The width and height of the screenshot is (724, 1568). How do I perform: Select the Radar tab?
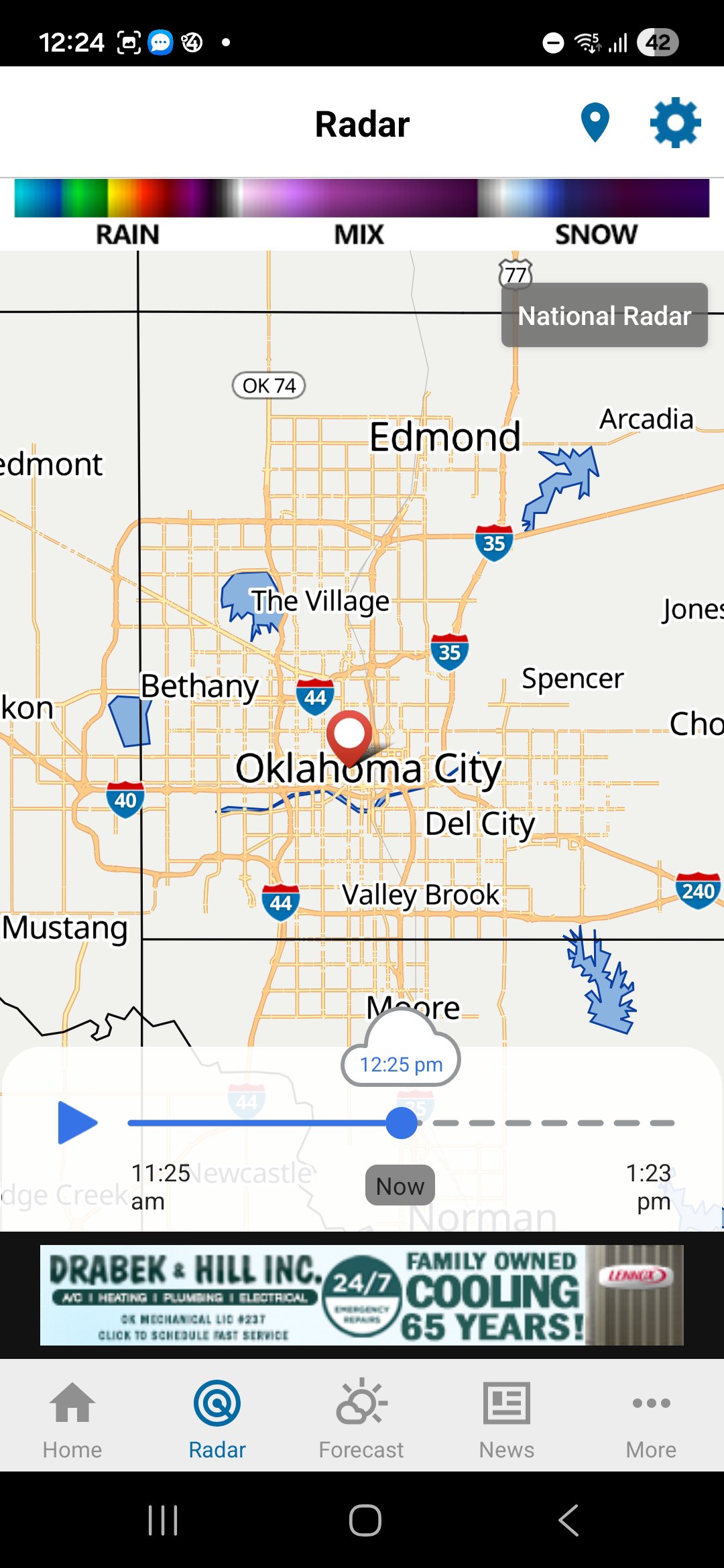tap(217, 1419)
